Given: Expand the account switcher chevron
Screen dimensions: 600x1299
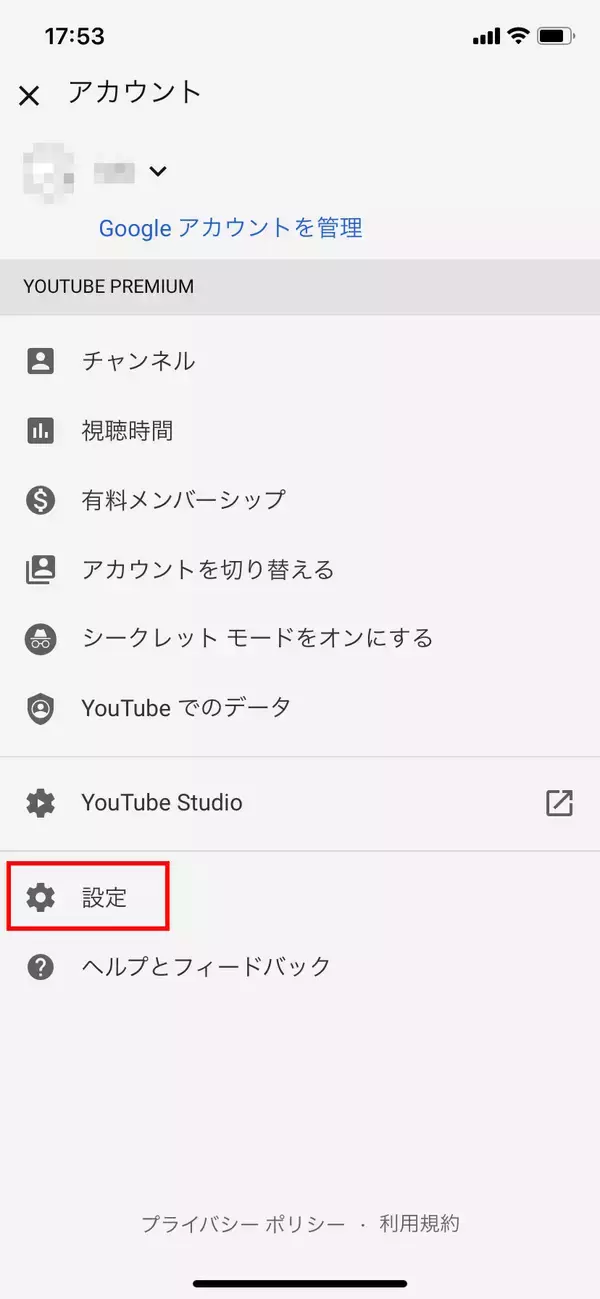Looking at the screenshot, I should point(157,171).
